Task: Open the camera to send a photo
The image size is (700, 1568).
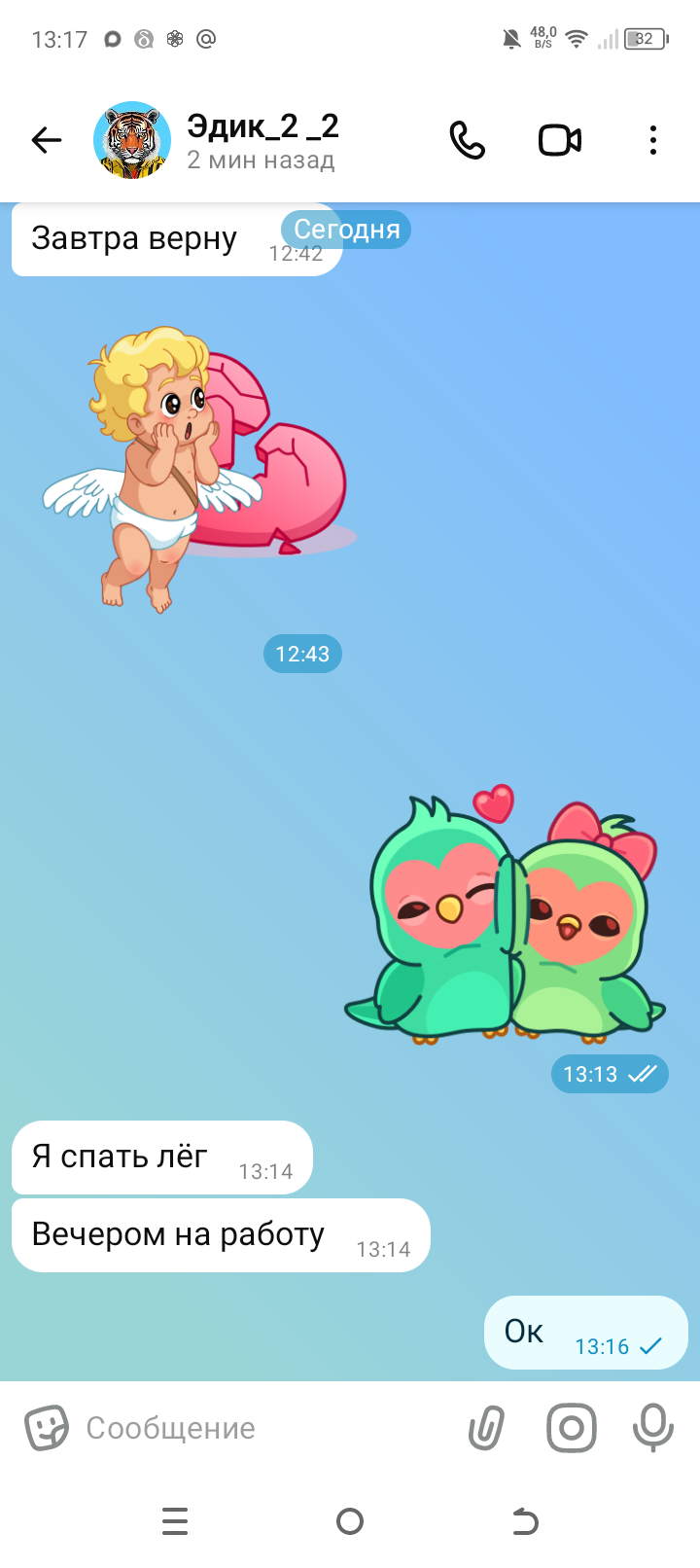Action: (571, 1428)
